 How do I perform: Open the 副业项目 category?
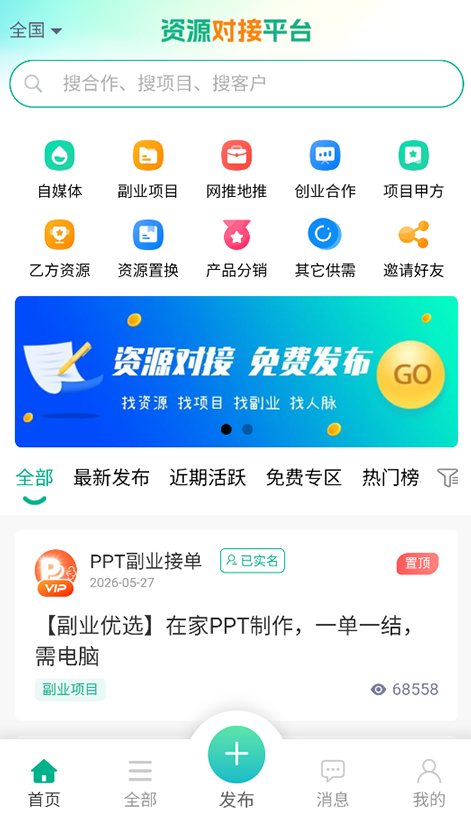pyautogui.click(x=148, y=169)
